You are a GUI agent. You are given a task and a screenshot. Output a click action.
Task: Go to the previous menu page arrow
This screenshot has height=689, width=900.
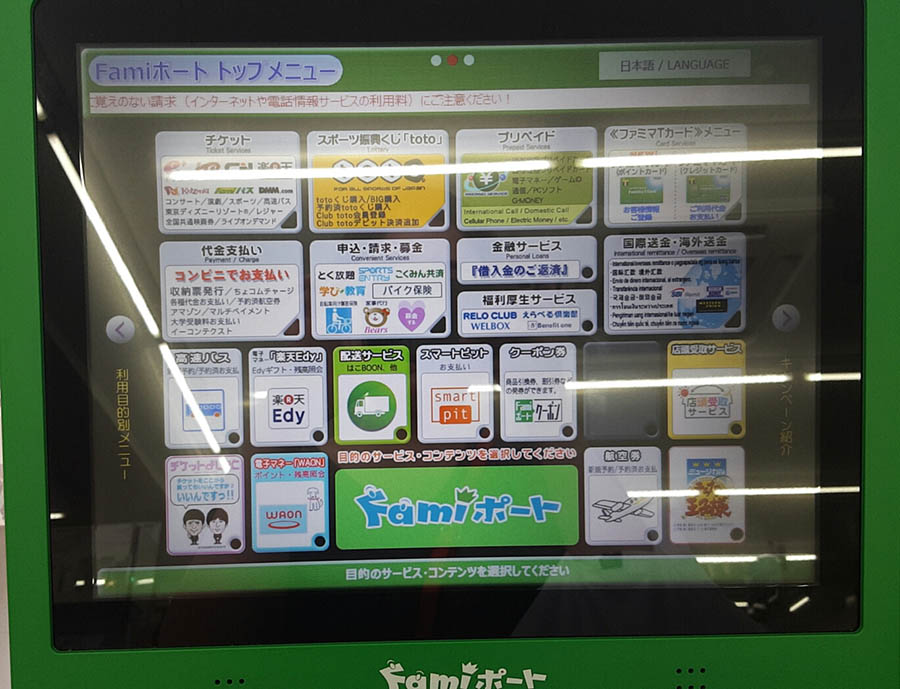[x=121, y=329]
